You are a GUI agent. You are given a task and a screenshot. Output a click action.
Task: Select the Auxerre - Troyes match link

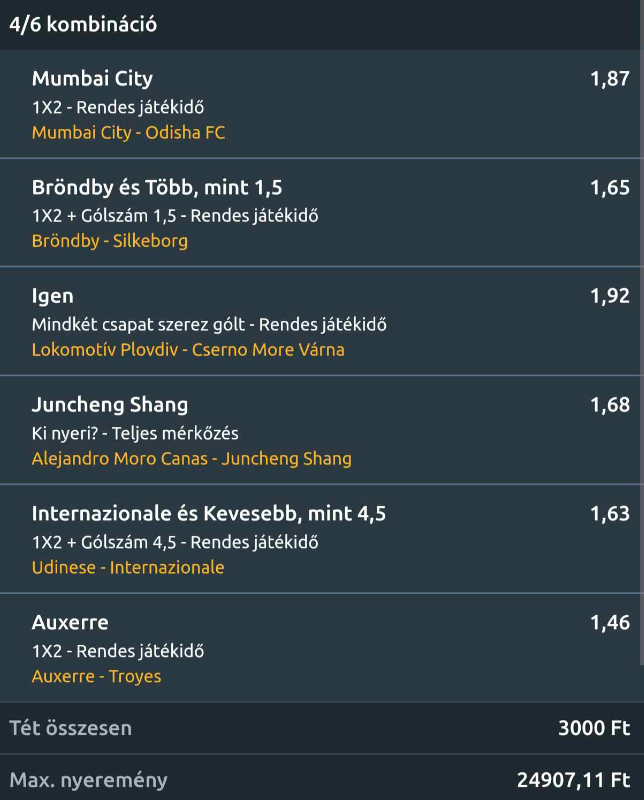point(96,676)
